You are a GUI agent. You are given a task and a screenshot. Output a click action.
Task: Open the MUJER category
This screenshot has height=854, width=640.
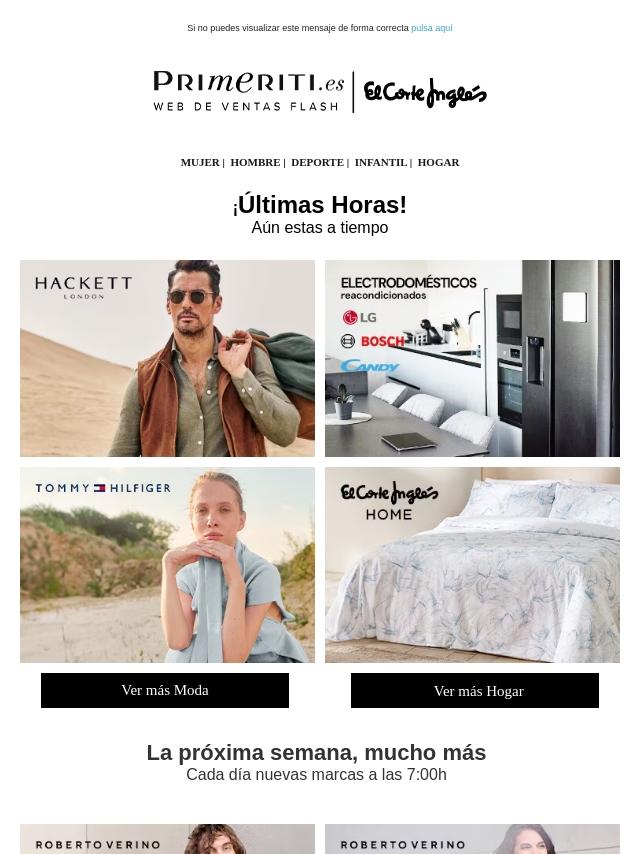point(199,162)
